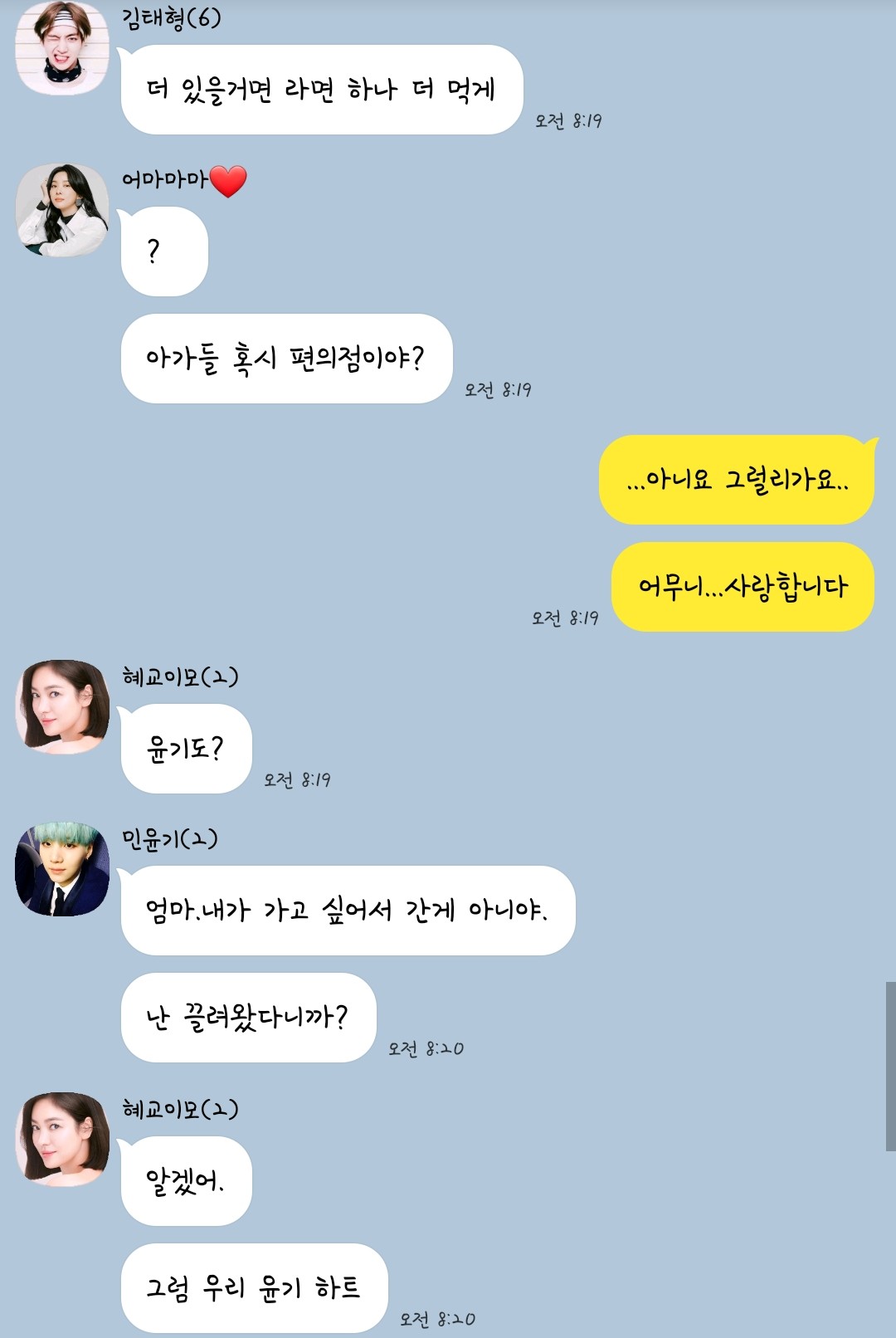Tap 혜교이모's avatar beside the 알겠어 message

(x=62, y=1139)
